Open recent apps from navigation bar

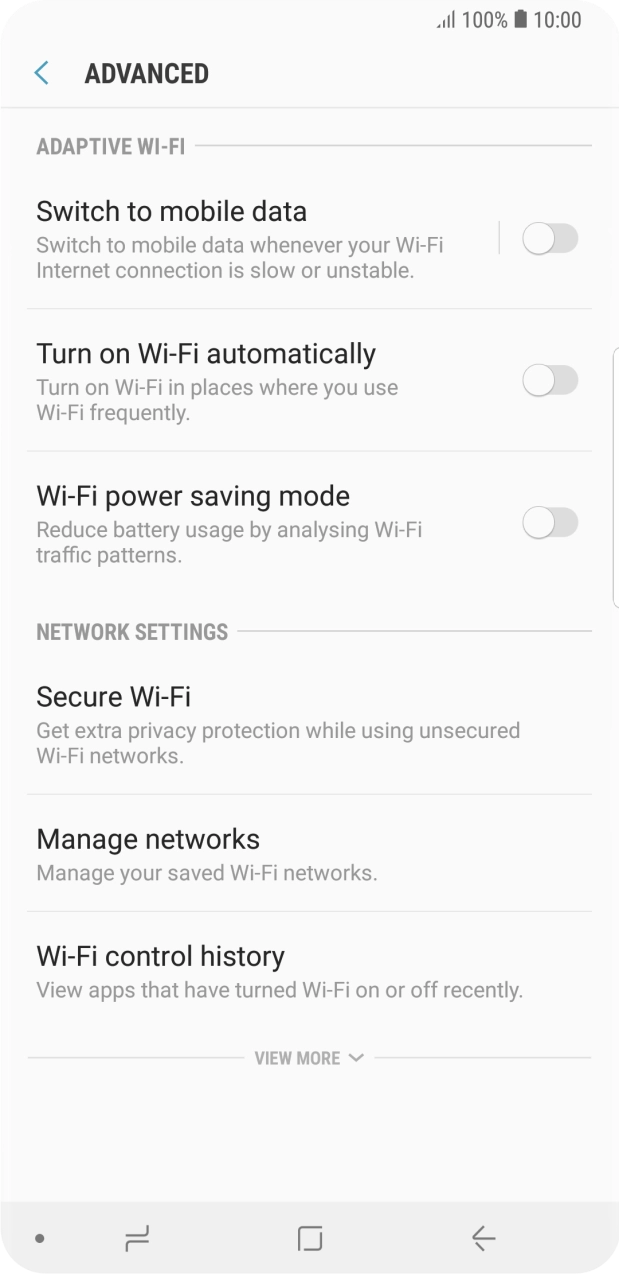click(137, 1239)
